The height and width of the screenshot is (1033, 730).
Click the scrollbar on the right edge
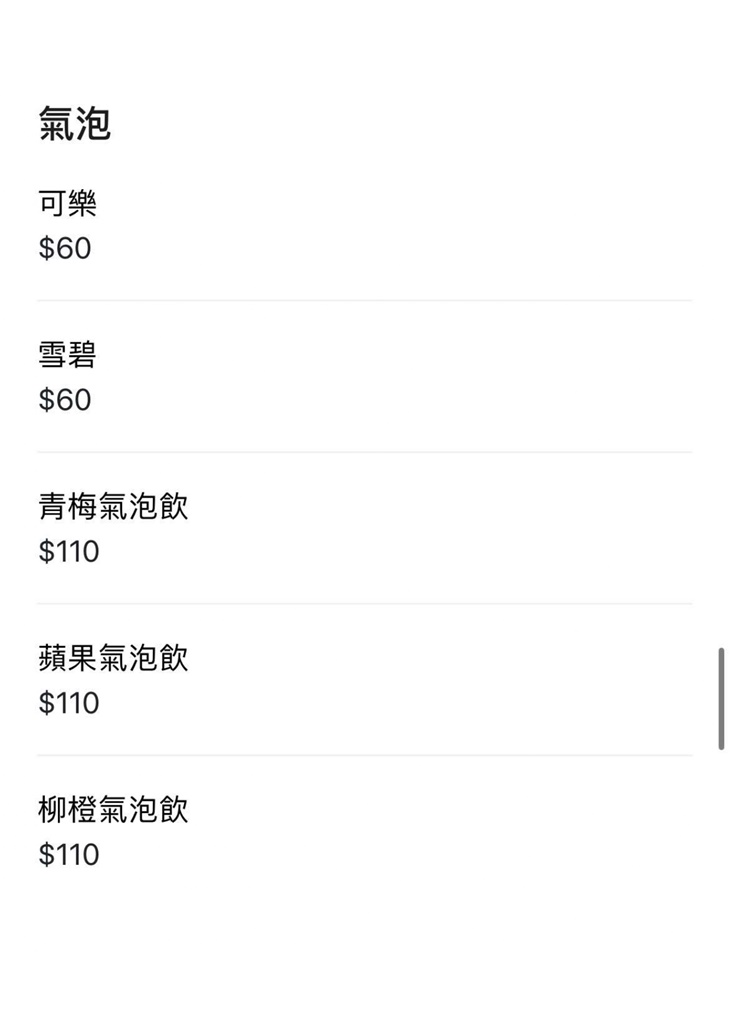coord(721,697)
